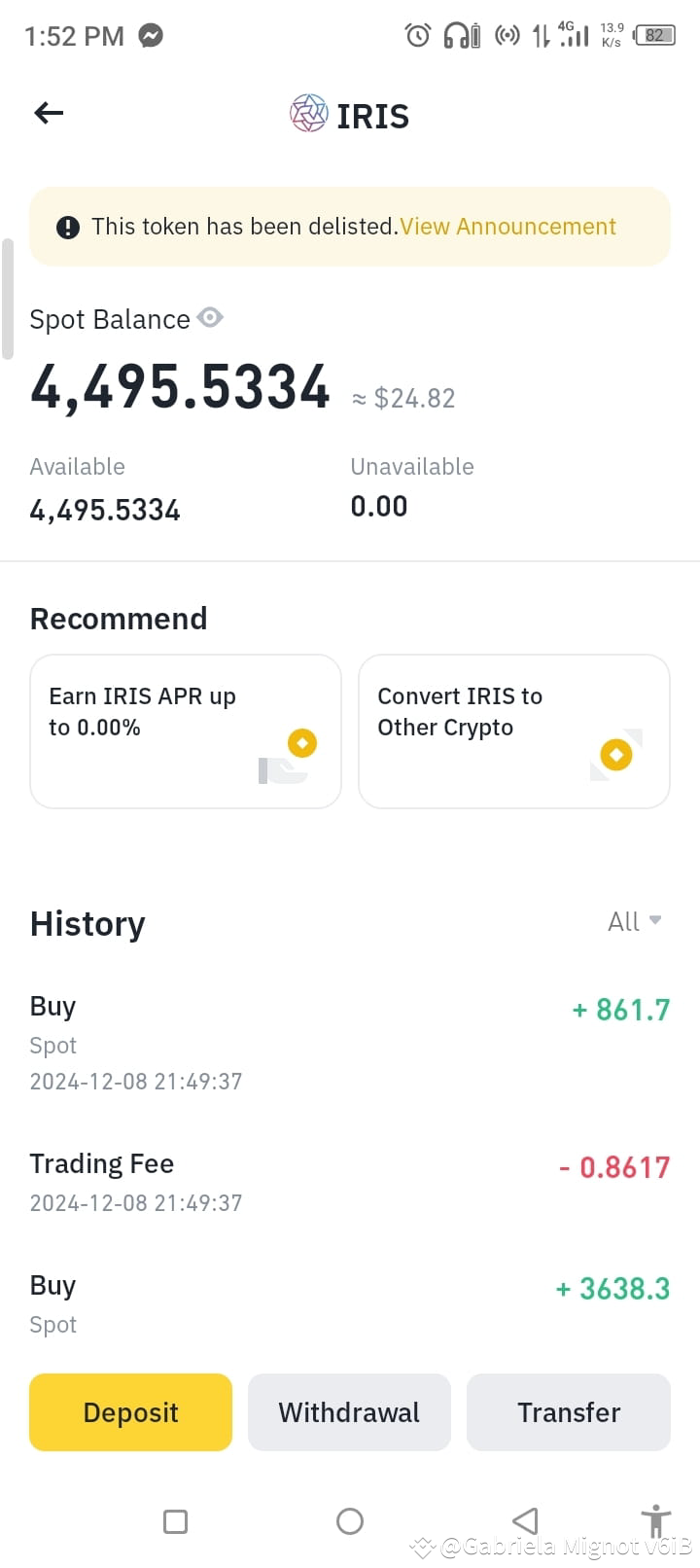
Task: Tap the IRIS token logo icon
Action: (306, 114)
